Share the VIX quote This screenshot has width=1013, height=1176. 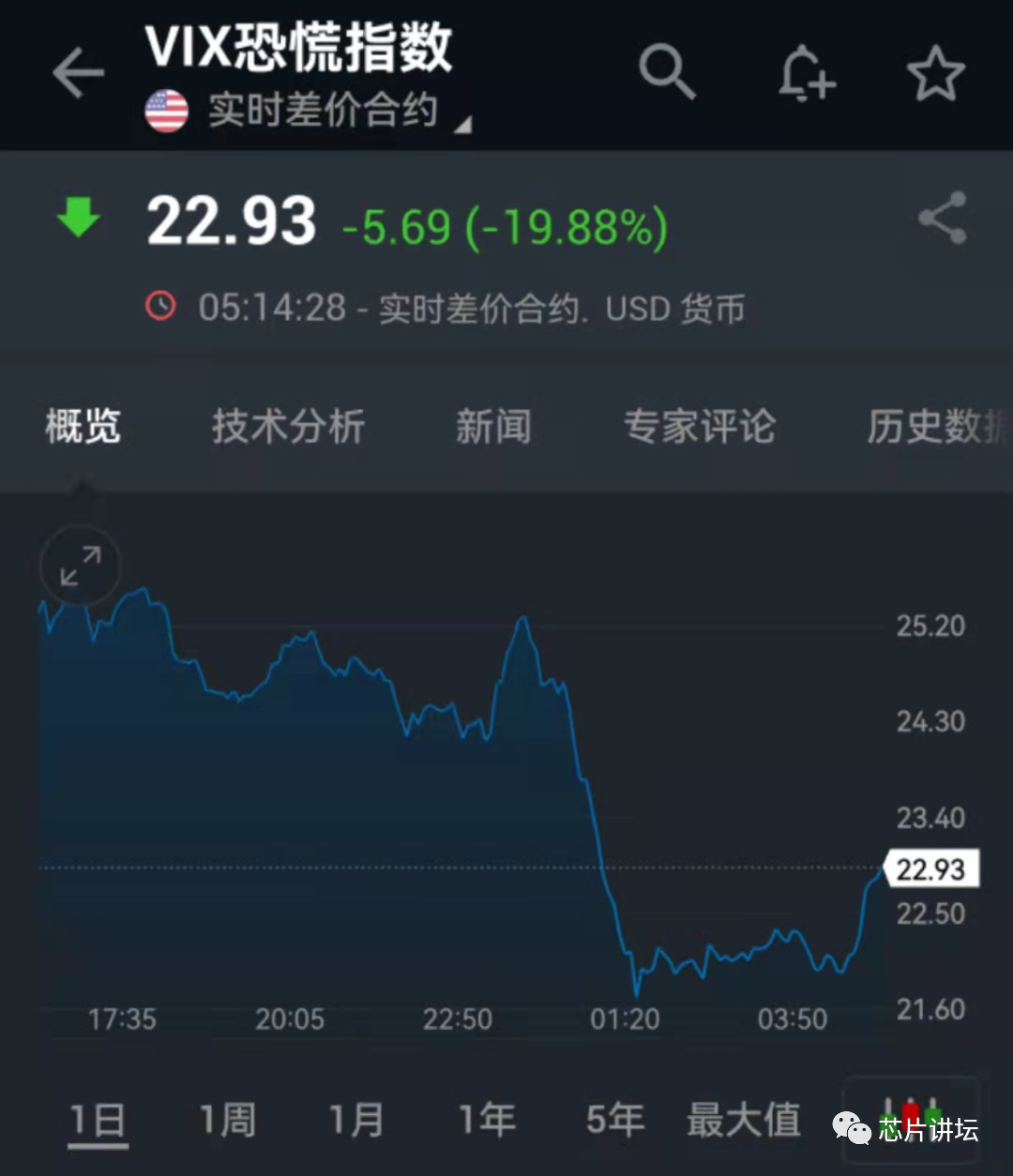(942, 218)
